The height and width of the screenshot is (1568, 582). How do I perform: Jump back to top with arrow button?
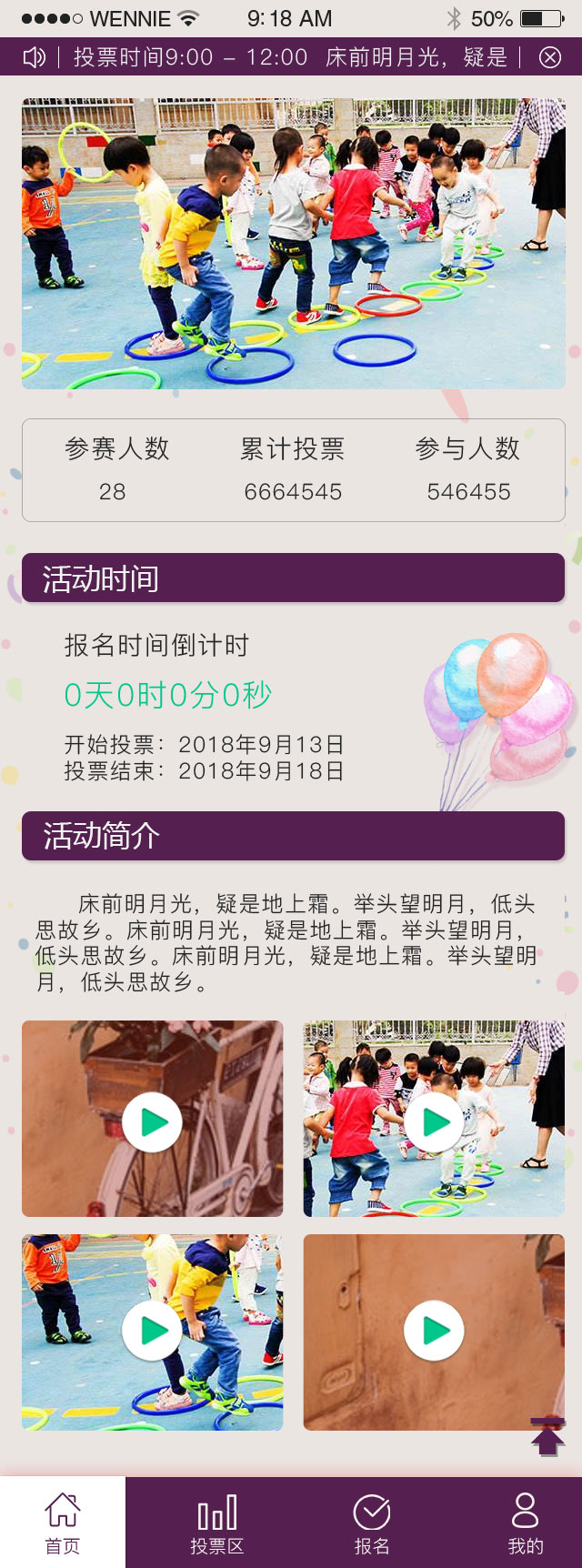pos(547,1437)
